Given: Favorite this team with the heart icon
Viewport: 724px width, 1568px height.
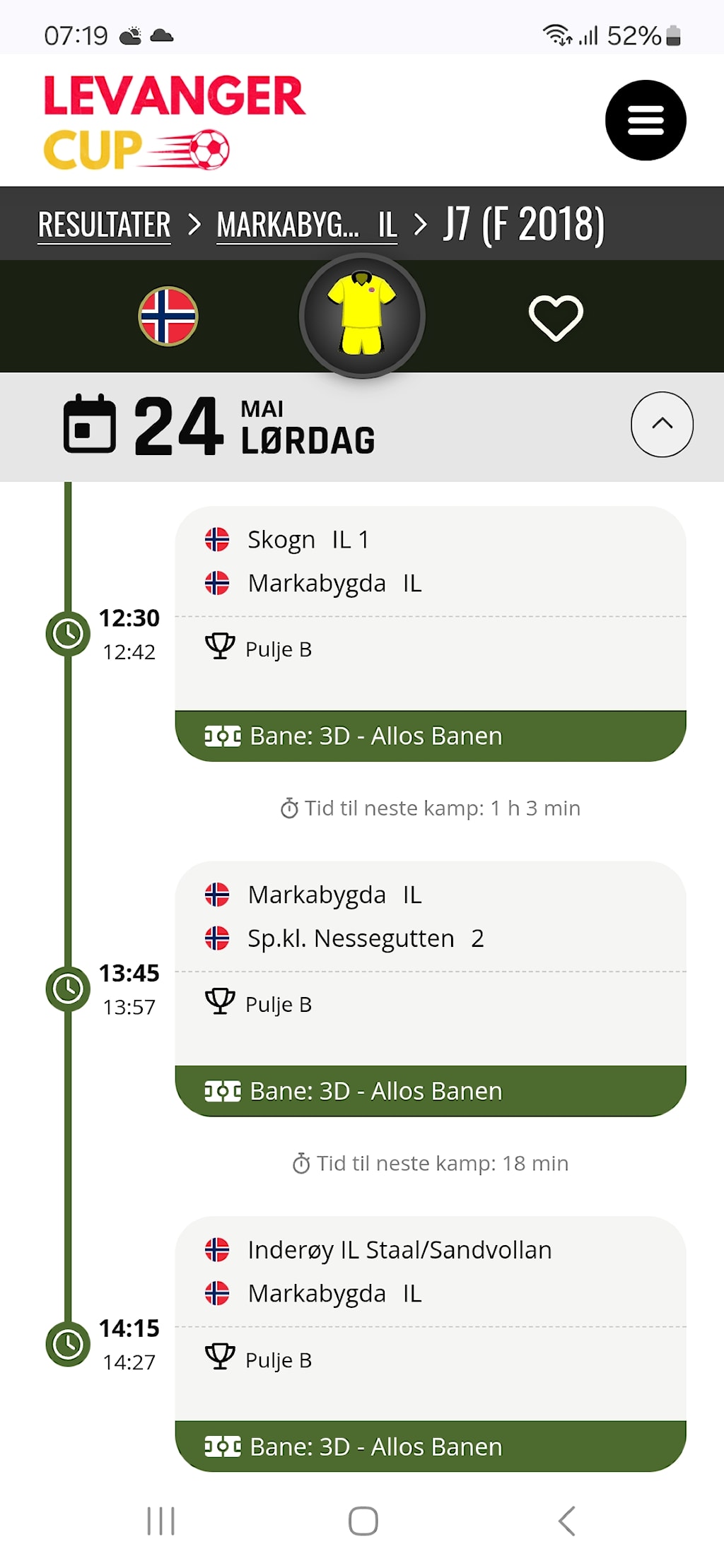Looking at the screenshot, I should coord(556,317).
